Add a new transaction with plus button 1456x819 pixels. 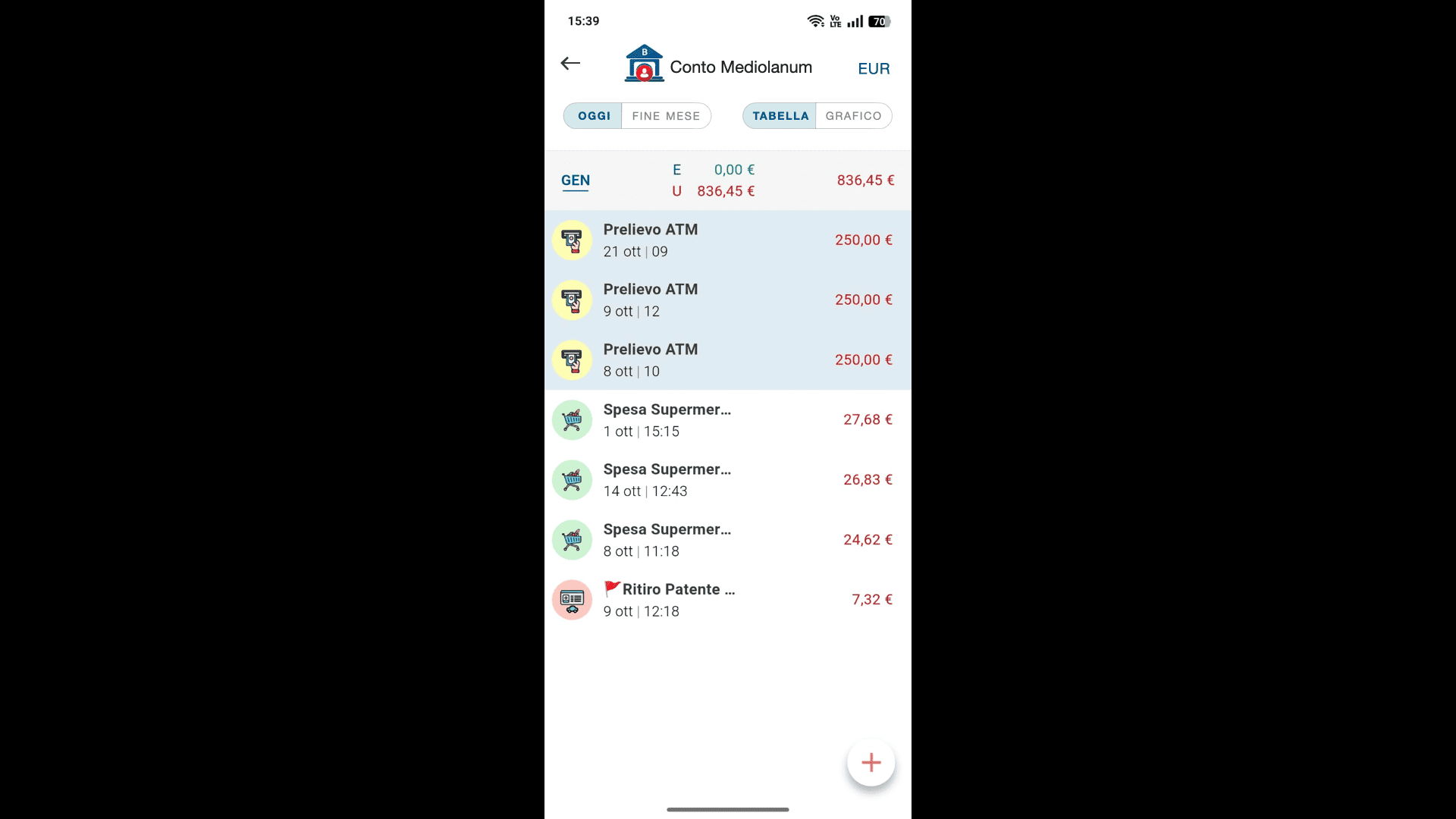(x=871, y=762)
